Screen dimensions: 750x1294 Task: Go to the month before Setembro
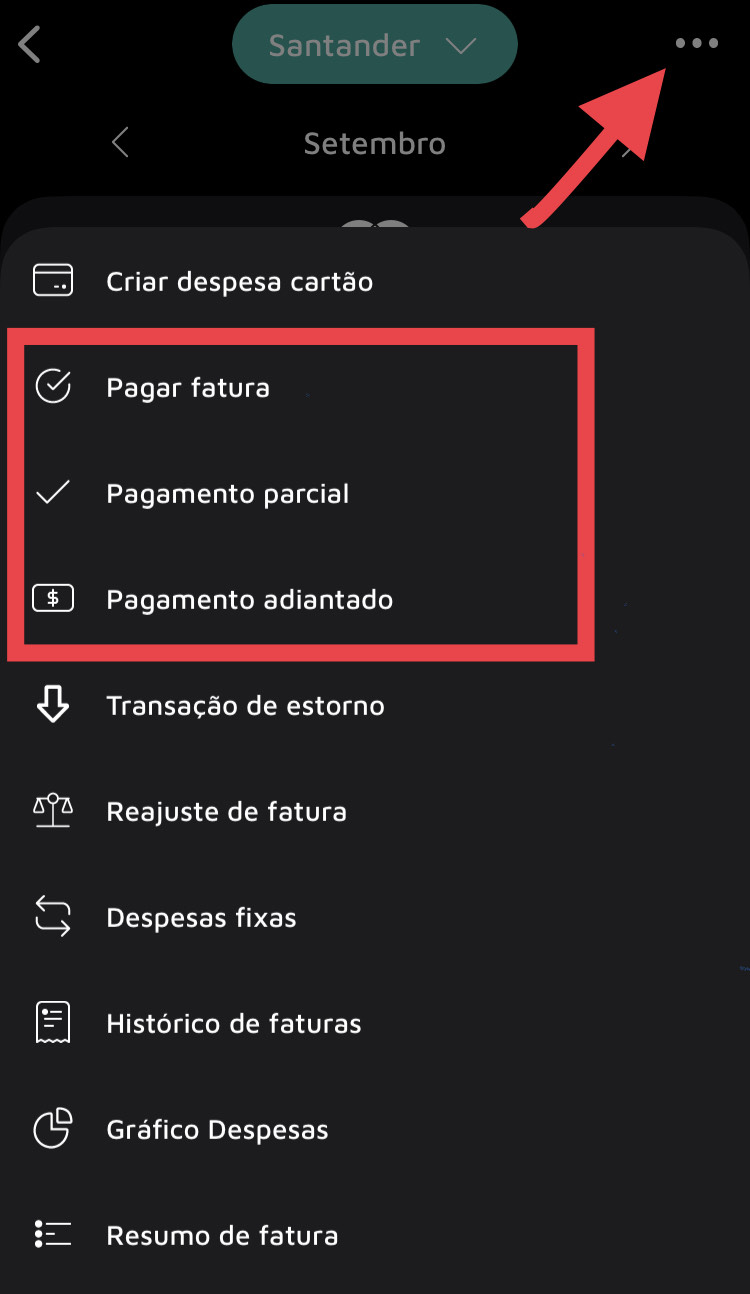pos(120,143)
